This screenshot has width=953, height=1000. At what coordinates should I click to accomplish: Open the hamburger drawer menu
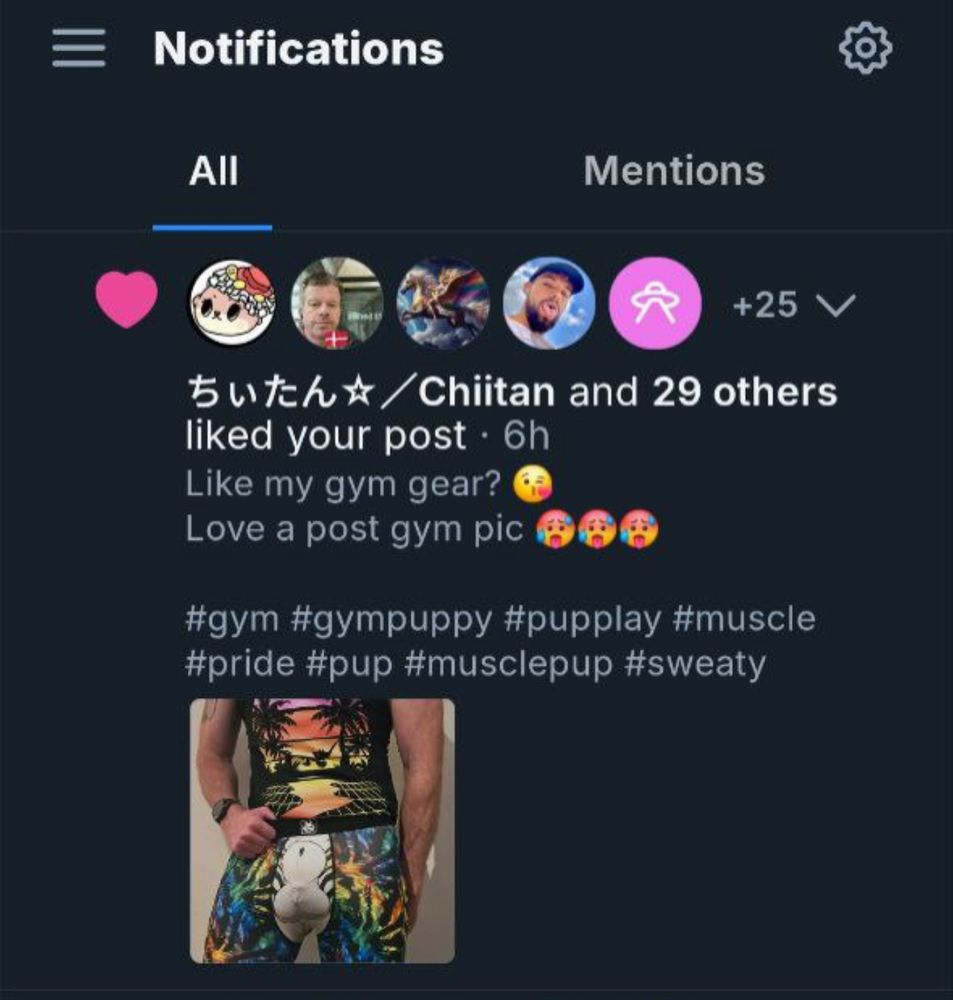(x=79, y=48)
